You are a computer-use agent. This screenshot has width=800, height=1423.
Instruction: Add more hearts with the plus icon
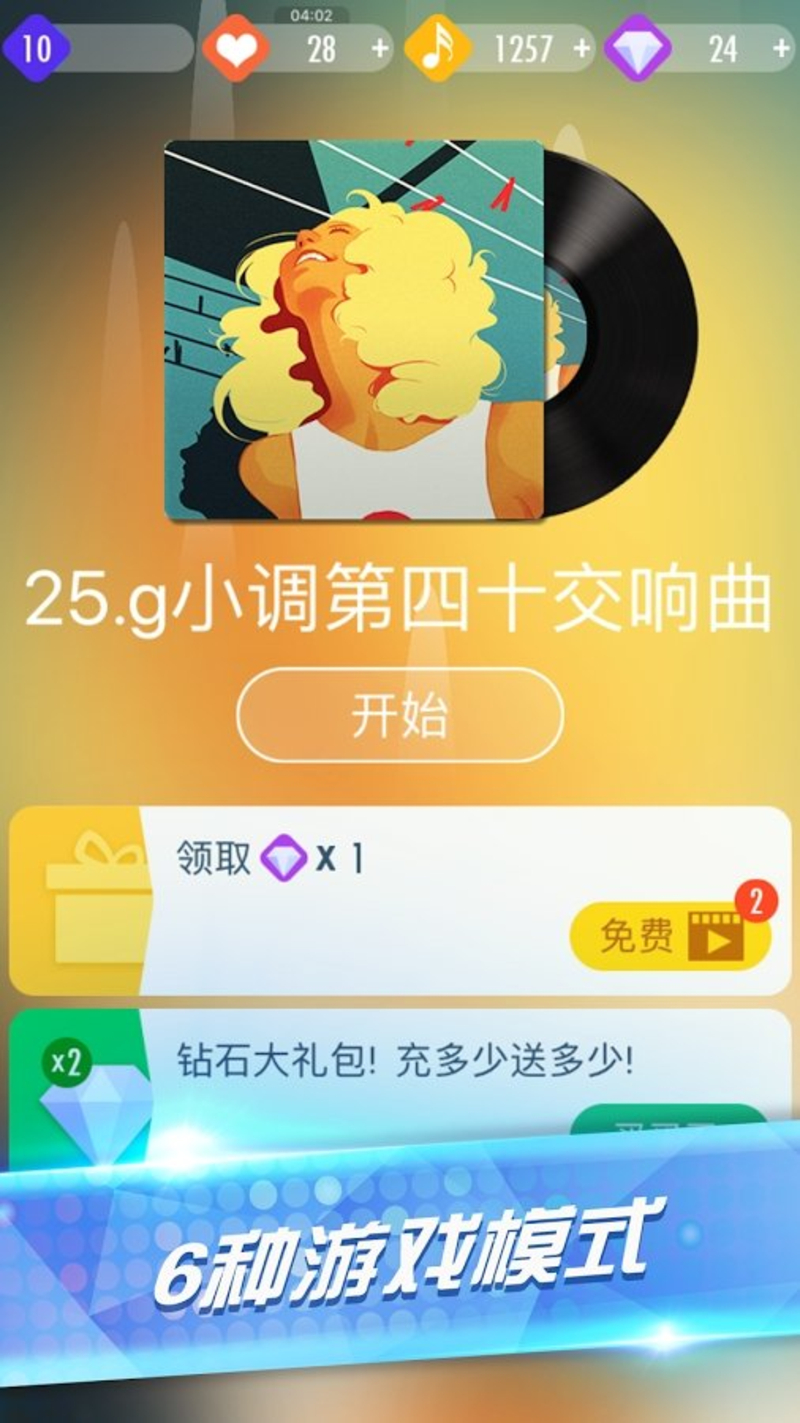(380, 49)
